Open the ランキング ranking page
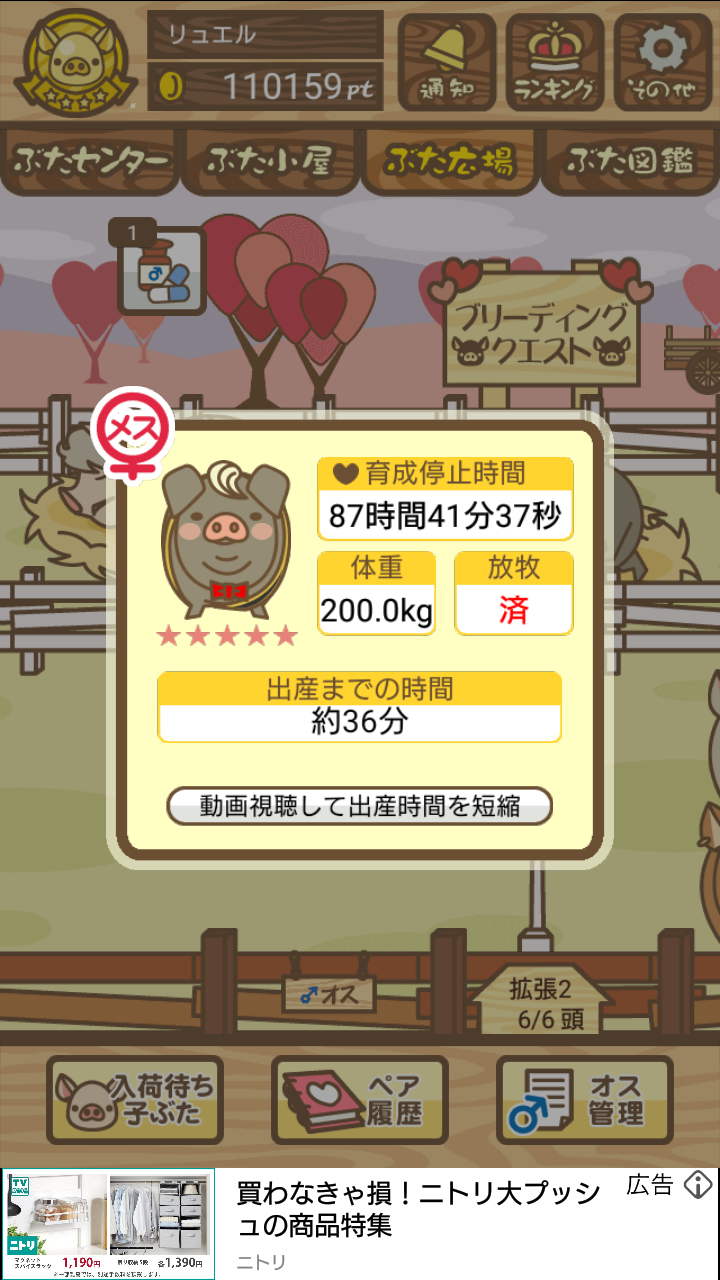This screenshot has width=720, height=1280. tap(555, 62)
